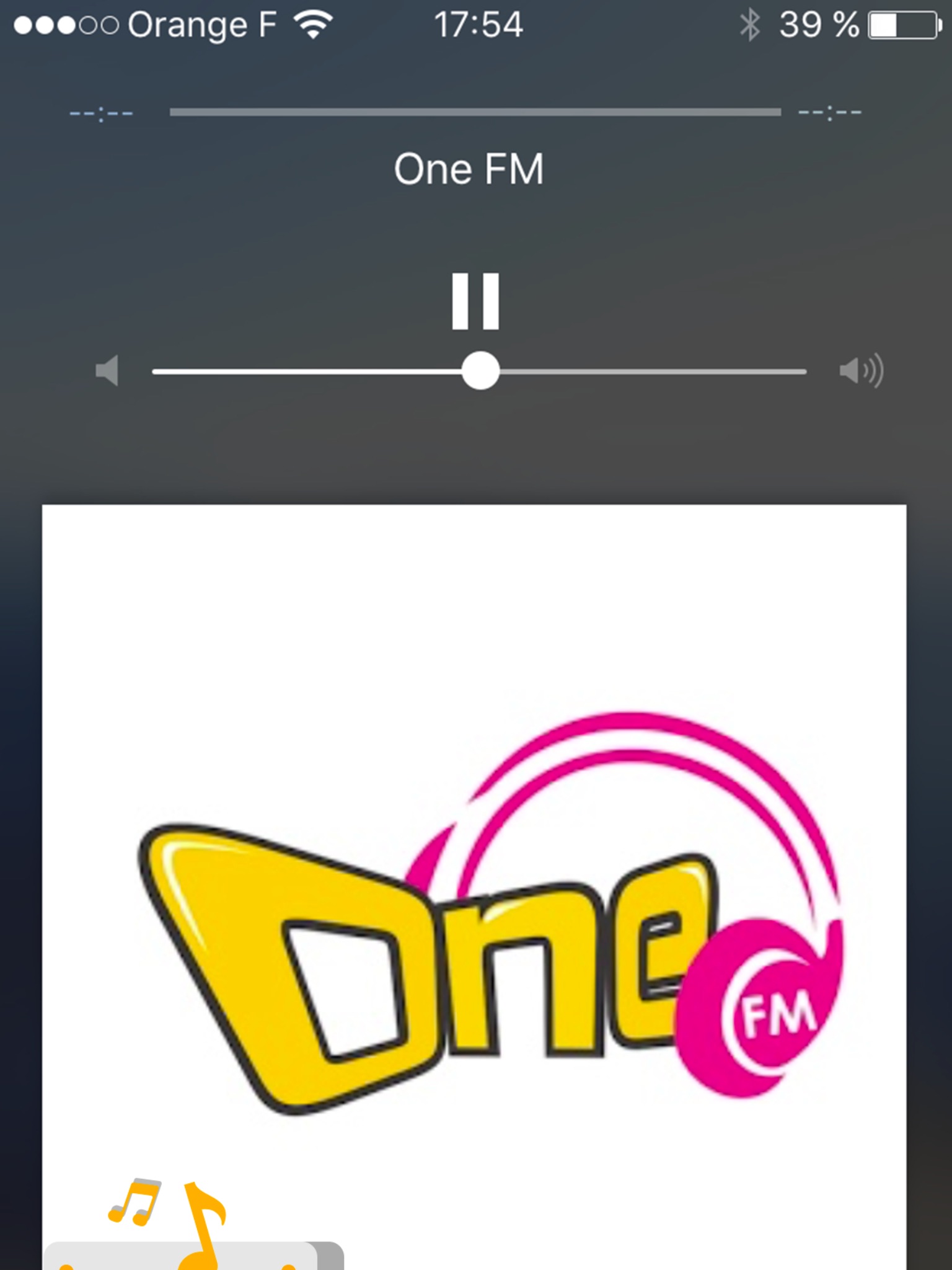This screenshot has height=1270, width=952.
Task: Pause the One FM playback
Action: tap(475, 301)
